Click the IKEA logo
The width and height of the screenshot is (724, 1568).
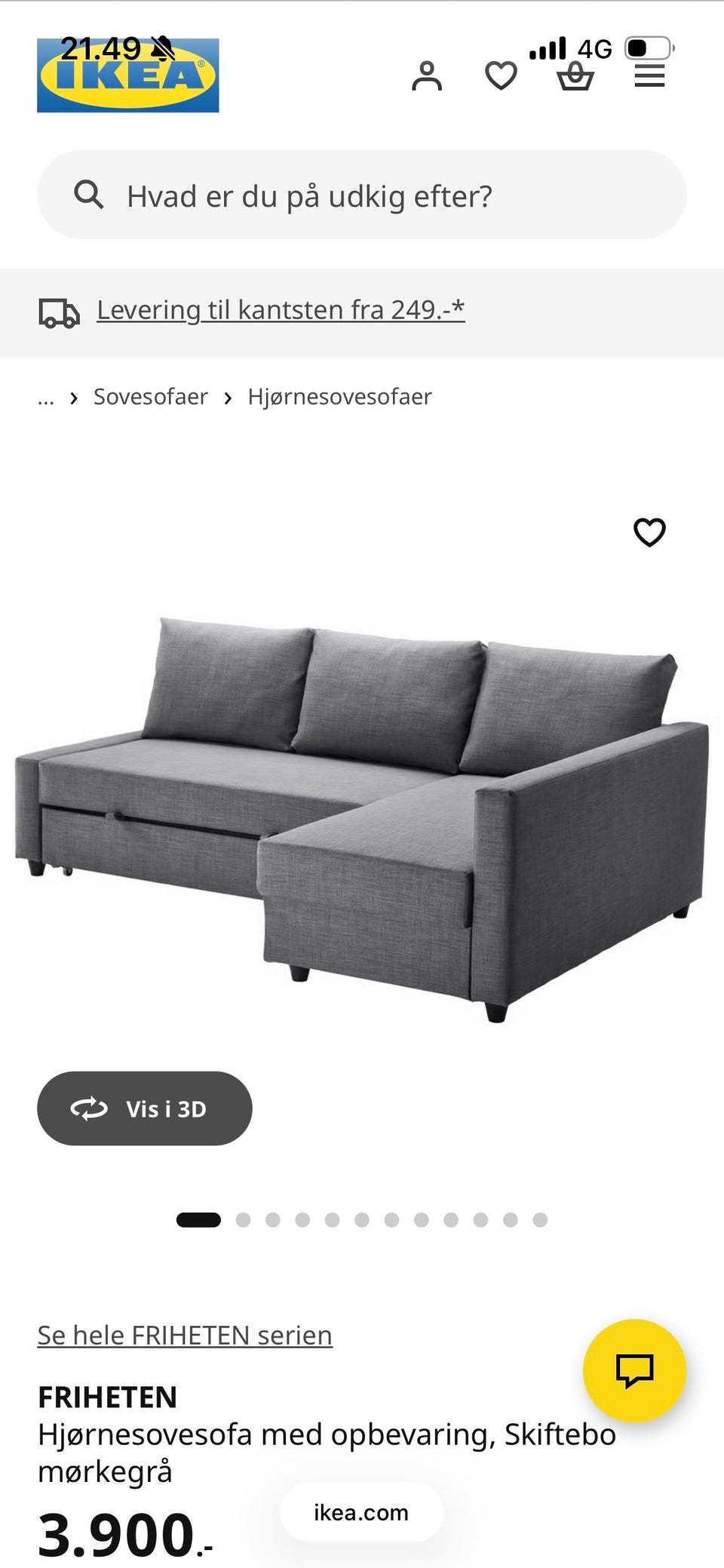[128, 75]
